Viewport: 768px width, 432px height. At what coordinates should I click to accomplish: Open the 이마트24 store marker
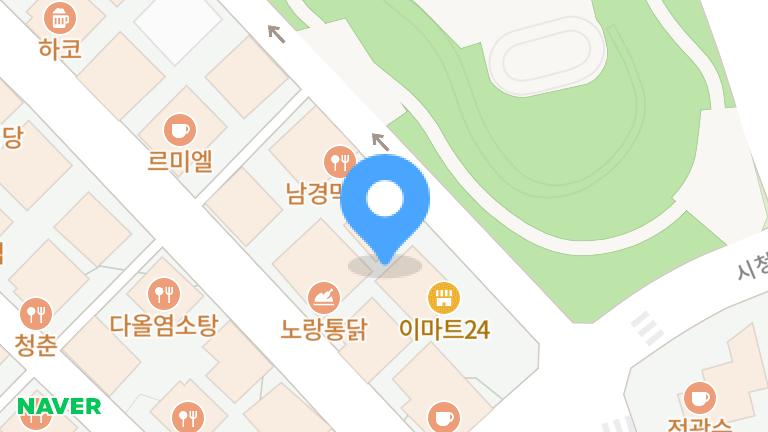tap(444, 298)
